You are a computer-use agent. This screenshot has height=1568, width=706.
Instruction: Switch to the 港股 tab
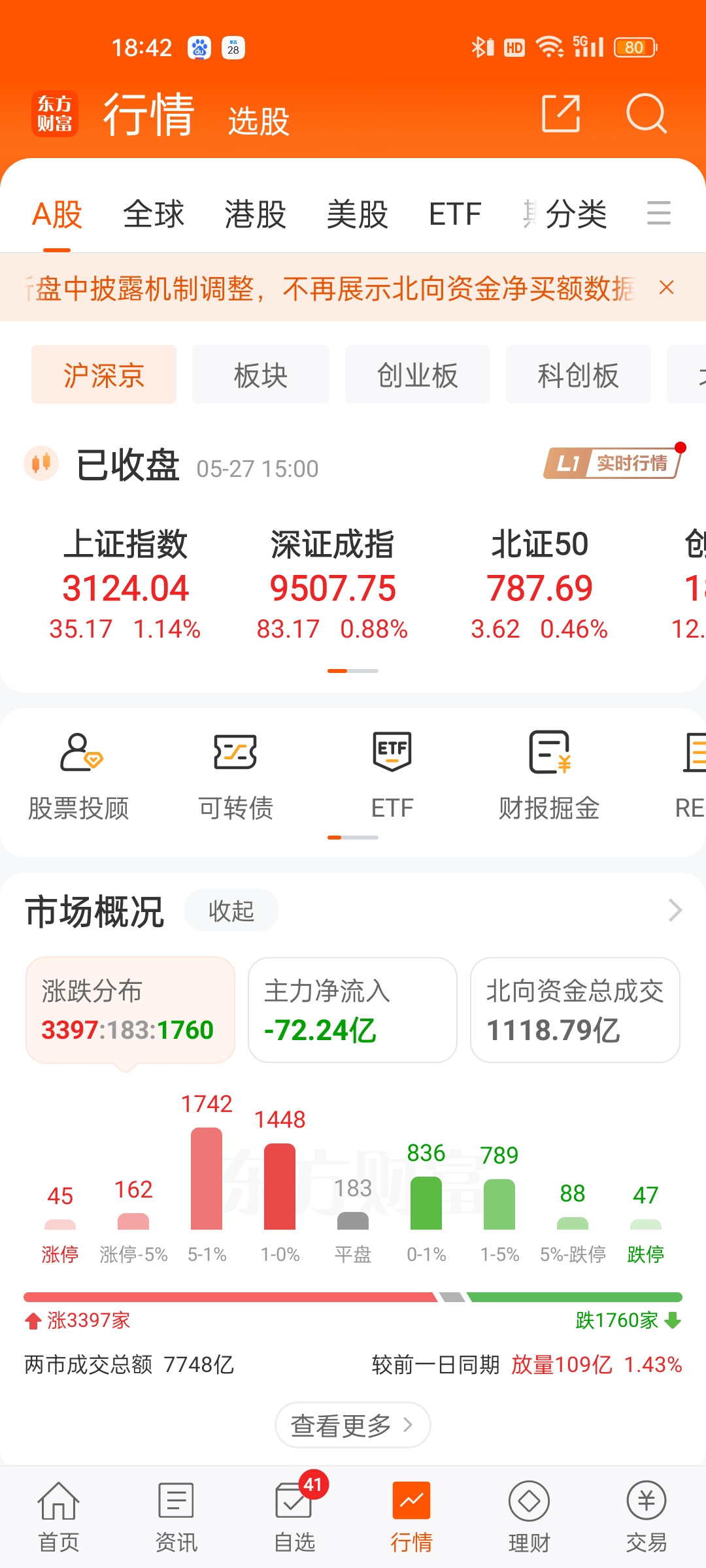click(x=254, y=214)
